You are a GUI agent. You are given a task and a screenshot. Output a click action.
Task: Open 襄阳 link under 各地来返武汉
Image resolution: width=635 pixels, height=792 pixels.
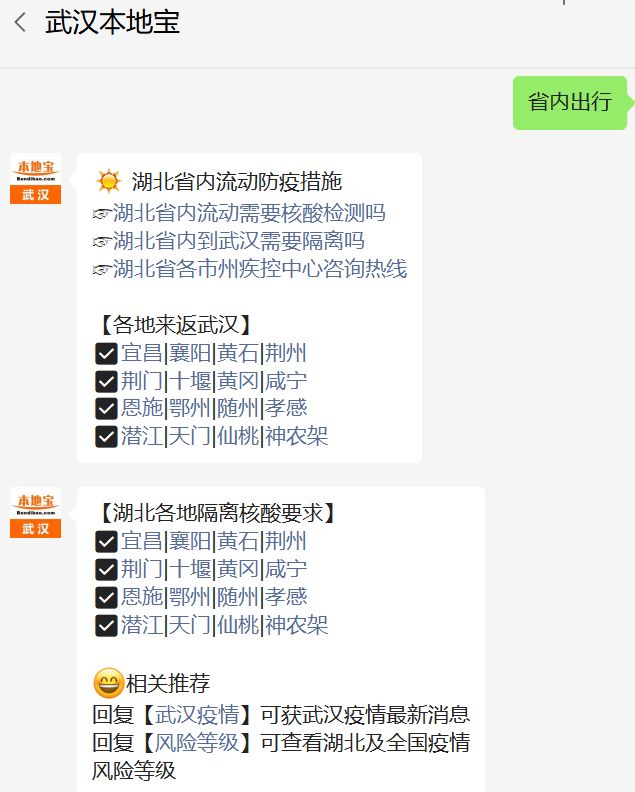tap(189, 353)
